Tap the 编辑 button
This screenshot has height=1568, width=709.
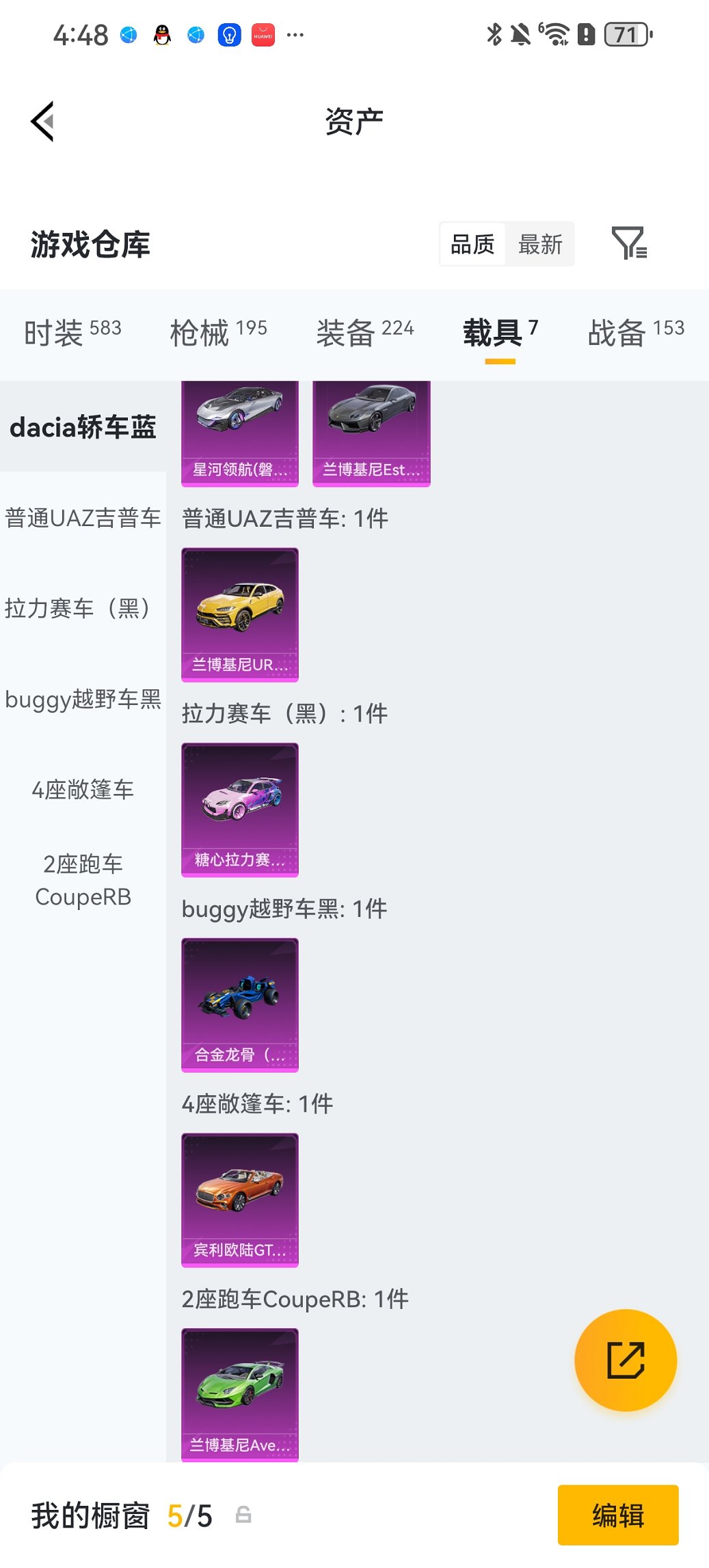coord(617,1515)
